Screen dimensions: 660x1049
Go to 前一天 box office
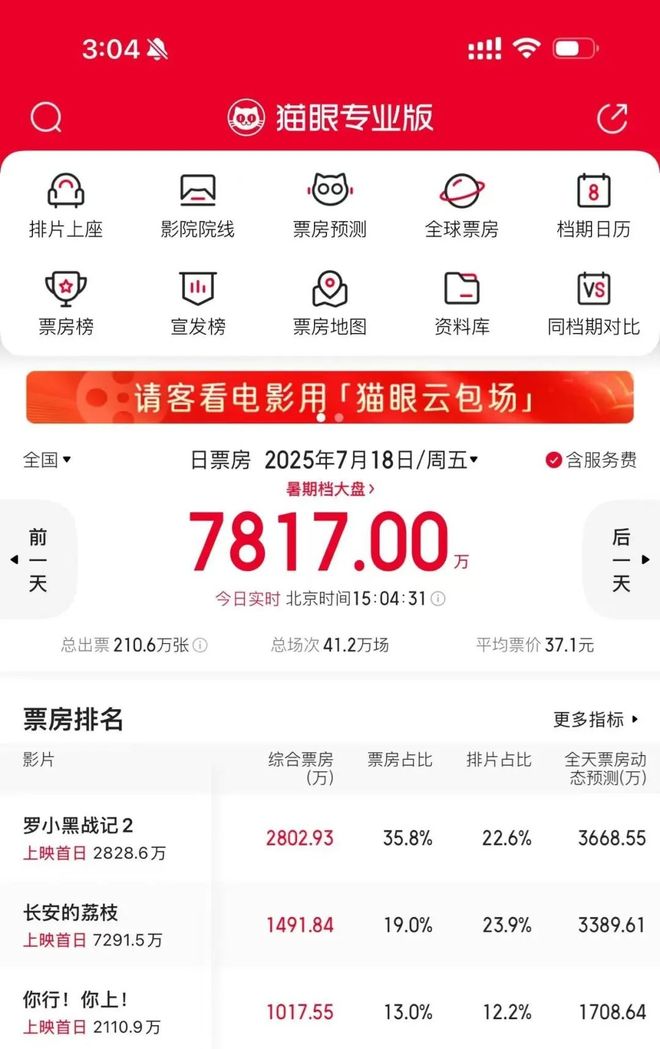pos(37,560)
